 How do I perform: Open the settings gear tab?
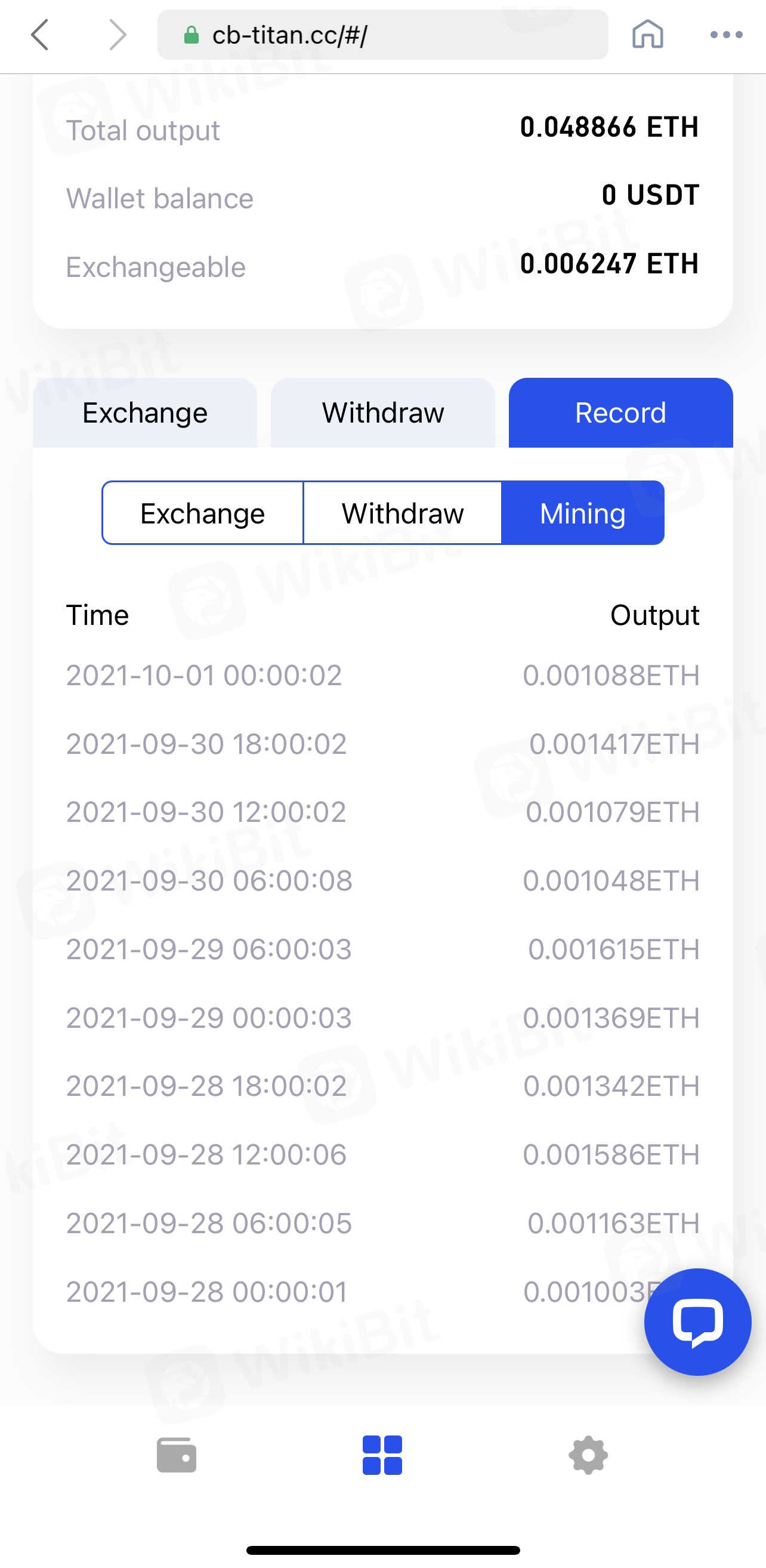588,1455
